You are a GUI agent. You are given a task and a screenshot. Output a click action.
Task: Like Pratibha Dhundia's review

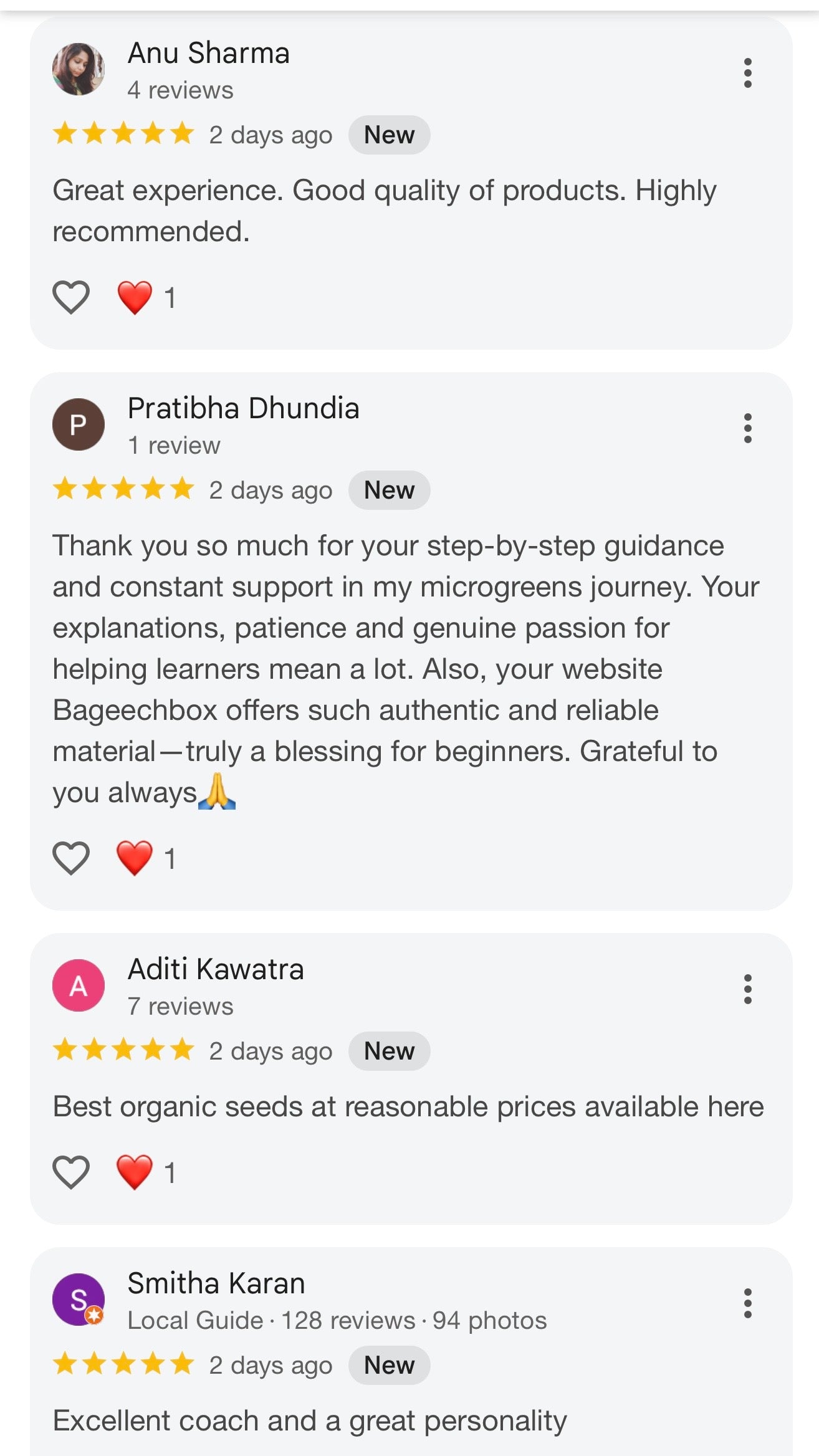pos(71,858)
